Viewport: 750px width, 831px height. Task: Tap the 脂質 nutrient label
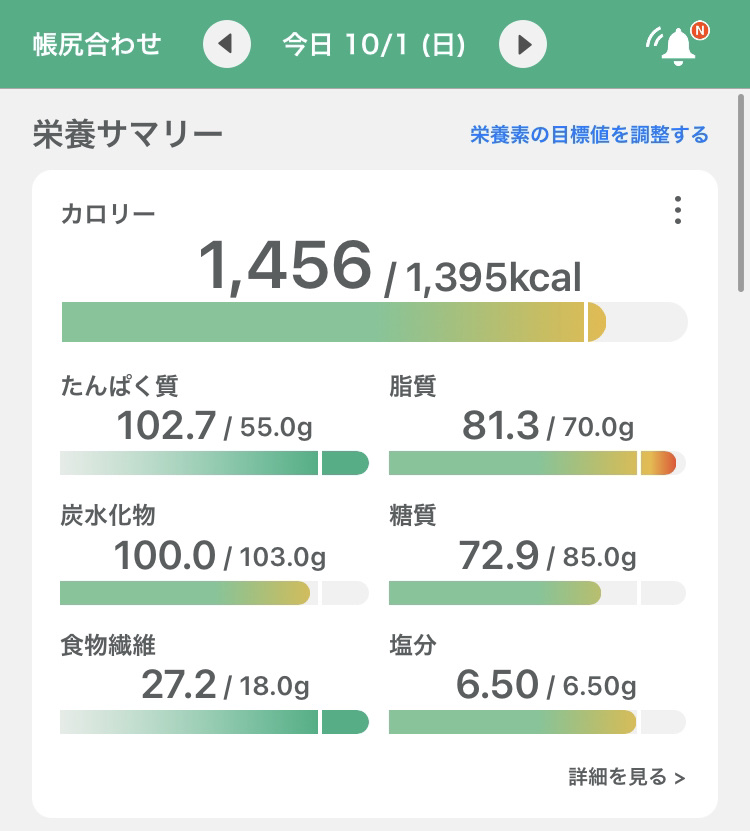click(x=414, y=386)
